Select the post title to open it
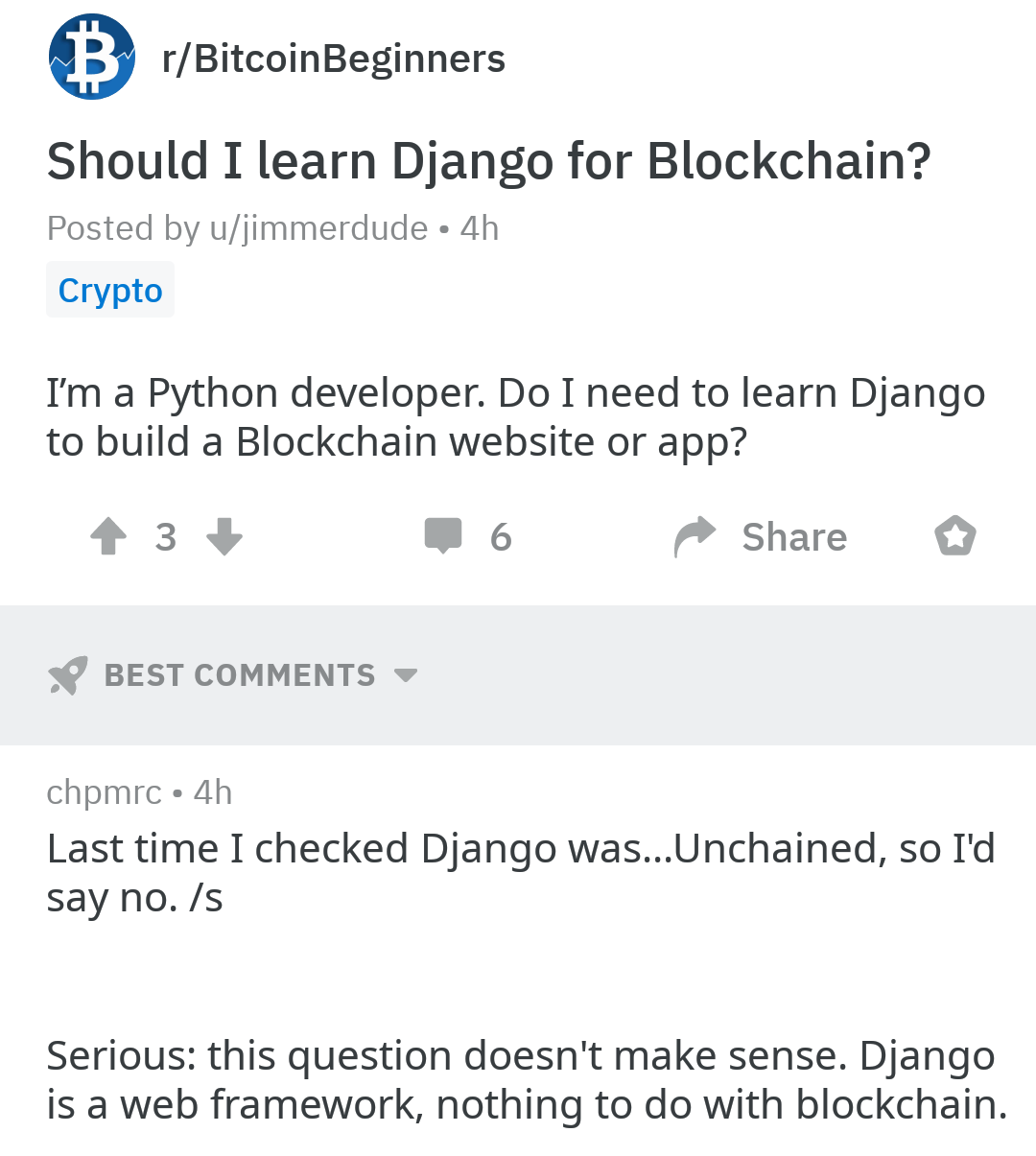 (489, 160)
